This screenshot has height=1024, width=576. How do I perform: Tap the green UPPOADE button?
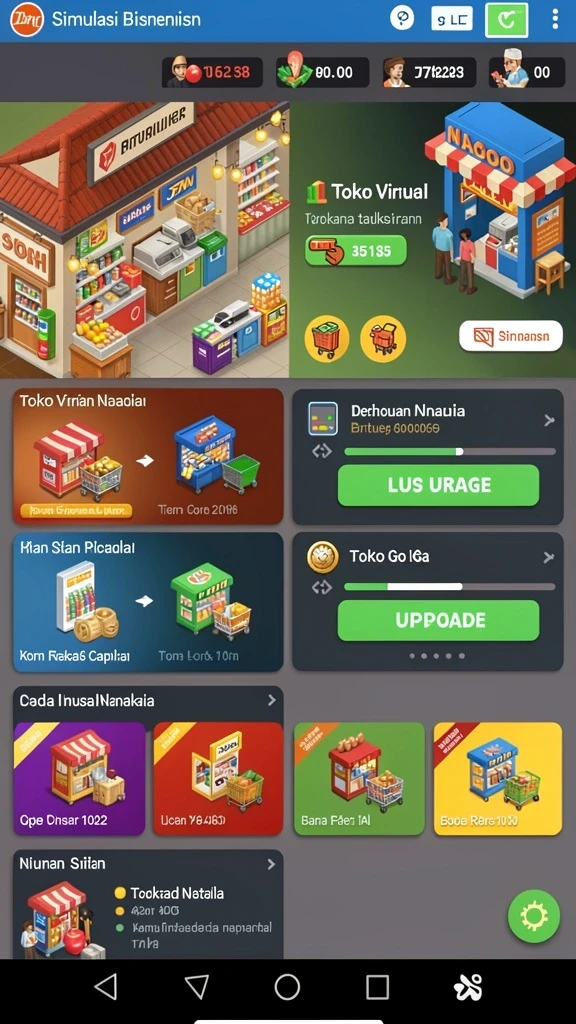[438, 620]
